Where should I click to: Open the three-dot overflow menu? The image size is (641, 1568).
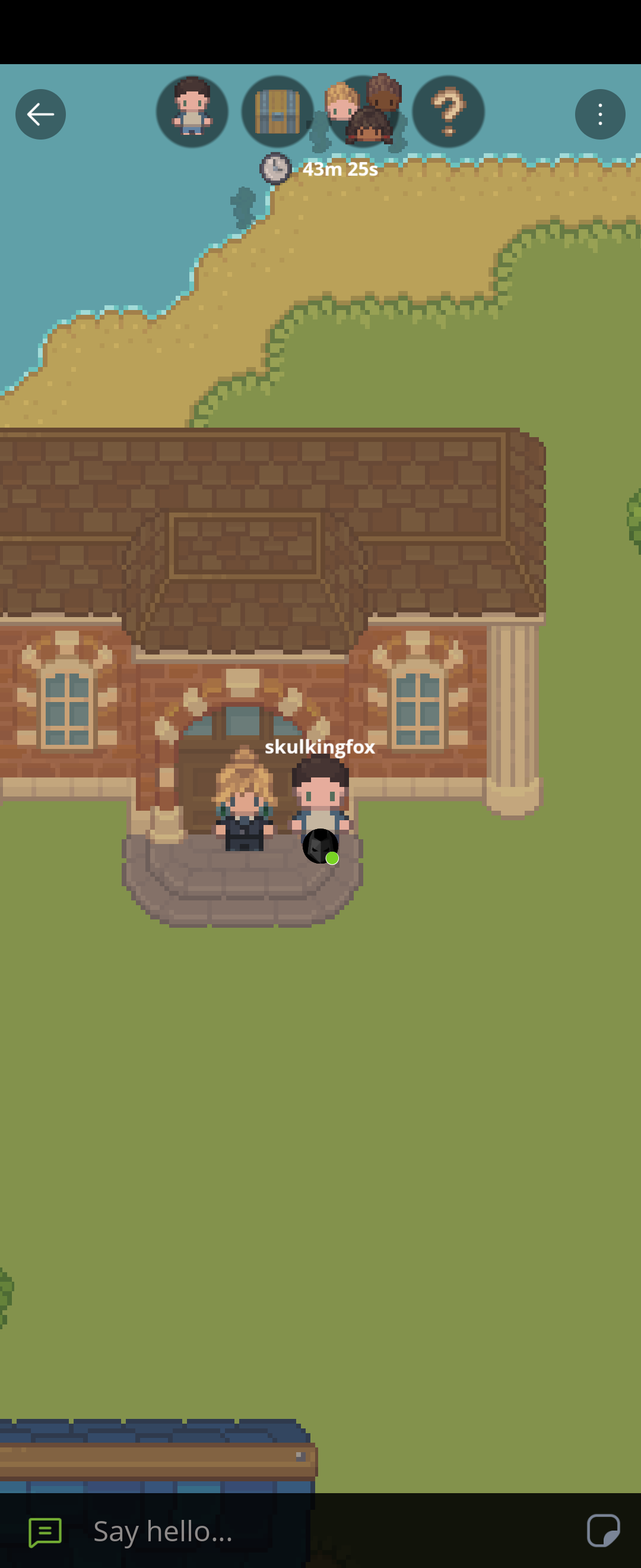click(x=599, y=115)
